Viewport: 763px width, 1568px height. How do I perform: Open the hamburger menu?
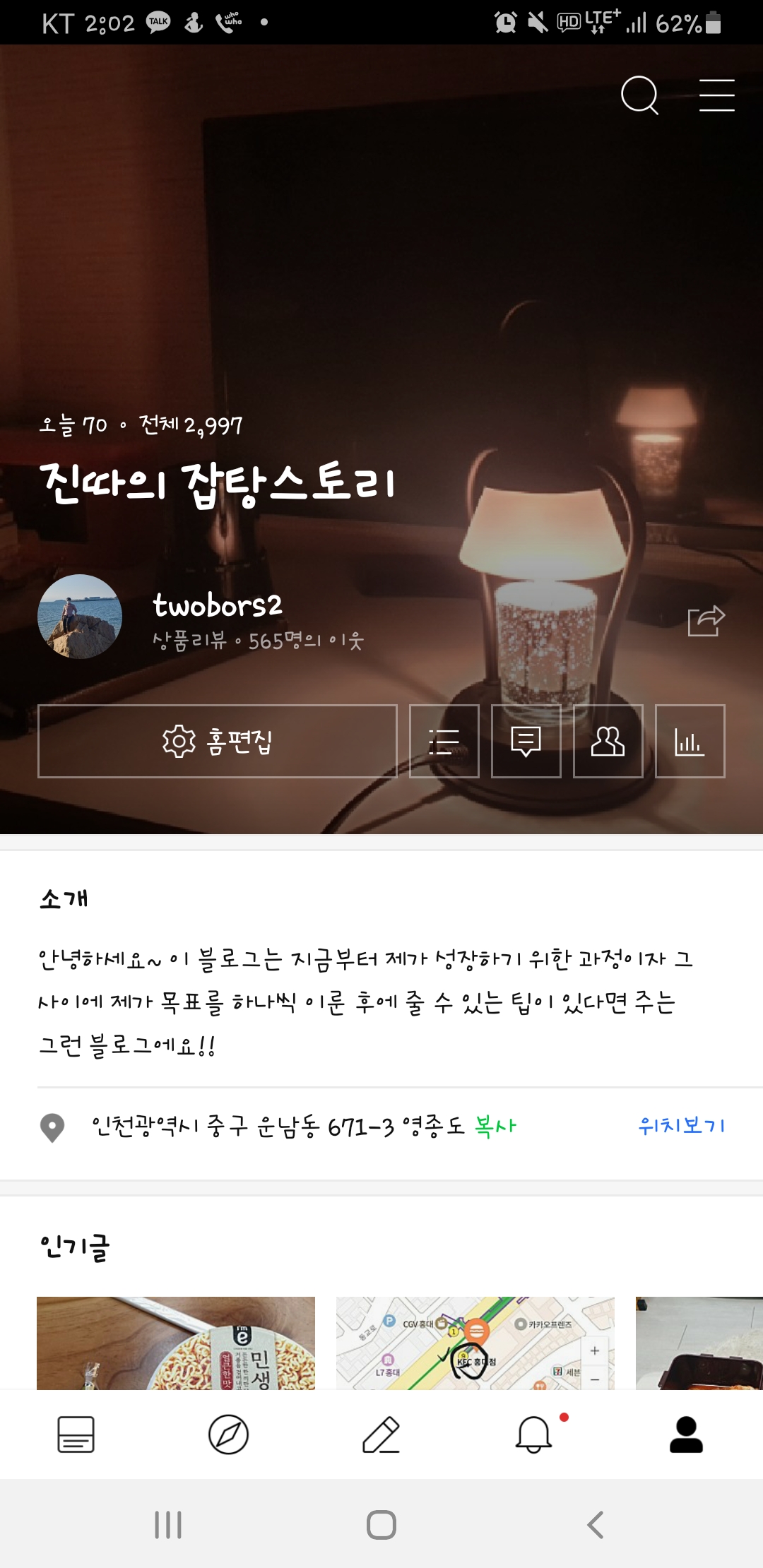click(x=716, y=95)
